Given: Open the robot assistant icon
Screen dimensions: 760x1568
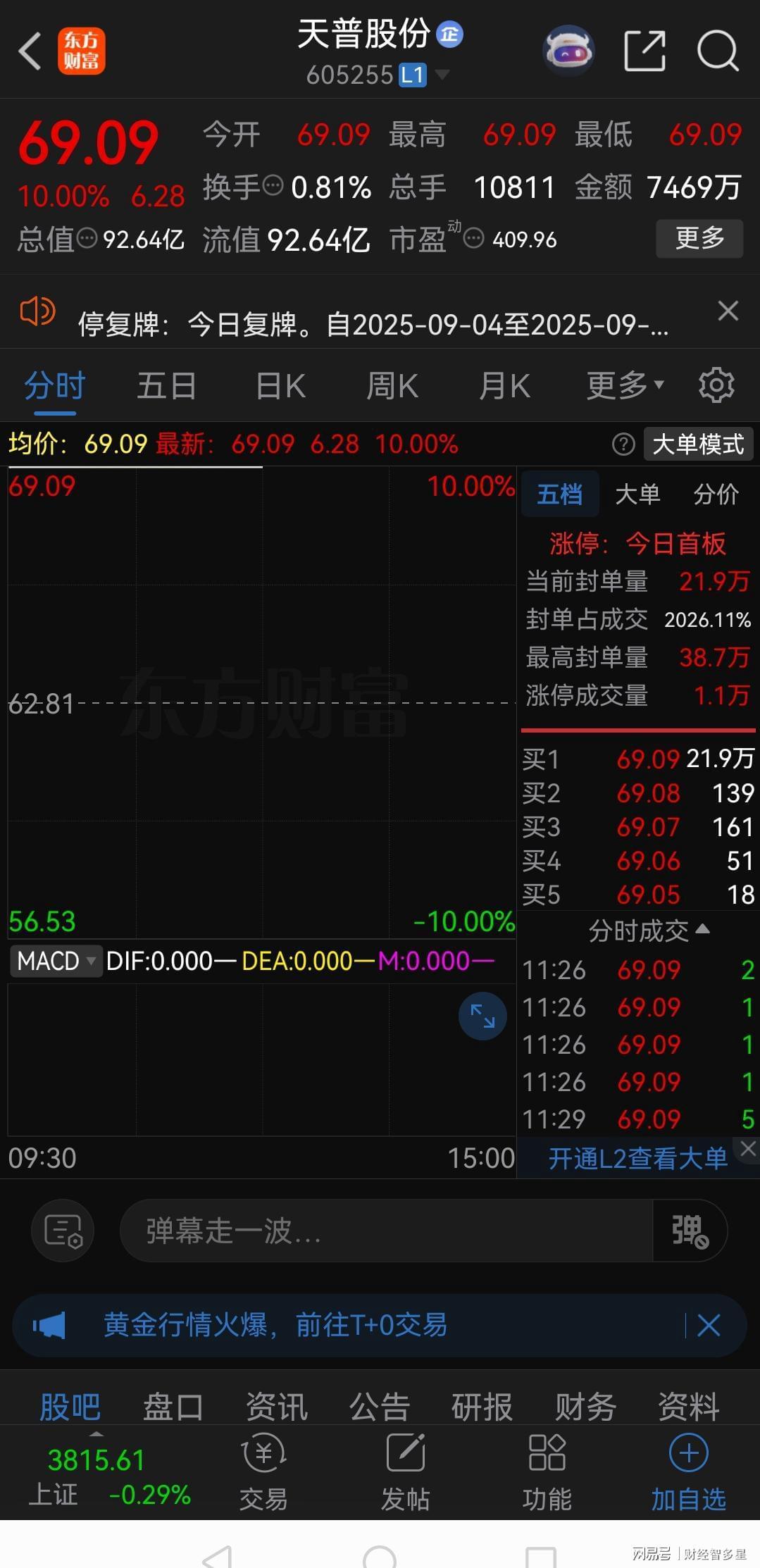Looking at the screenshot, I should pyautogui.click(x=568, y=51).
